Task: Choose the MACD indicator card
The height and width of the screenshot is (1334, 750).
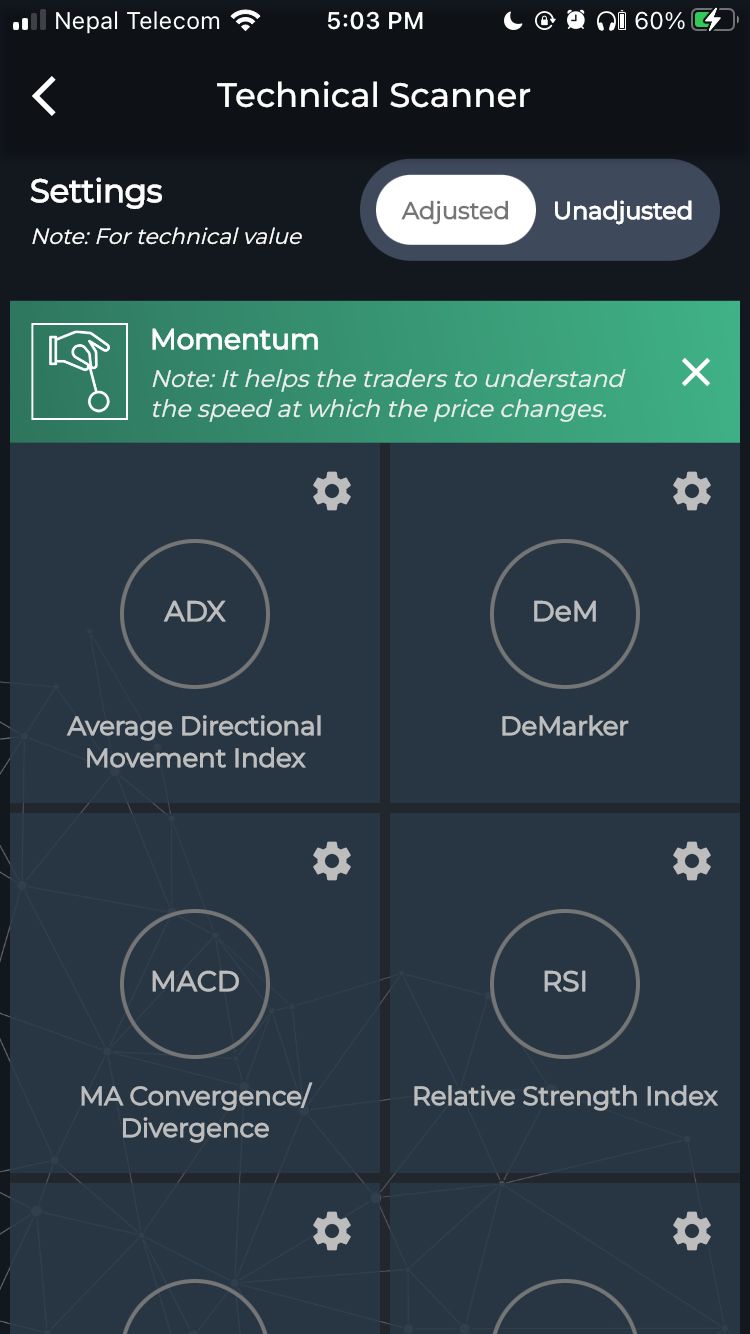Action: pyautogui.click(x=195, y=992)
